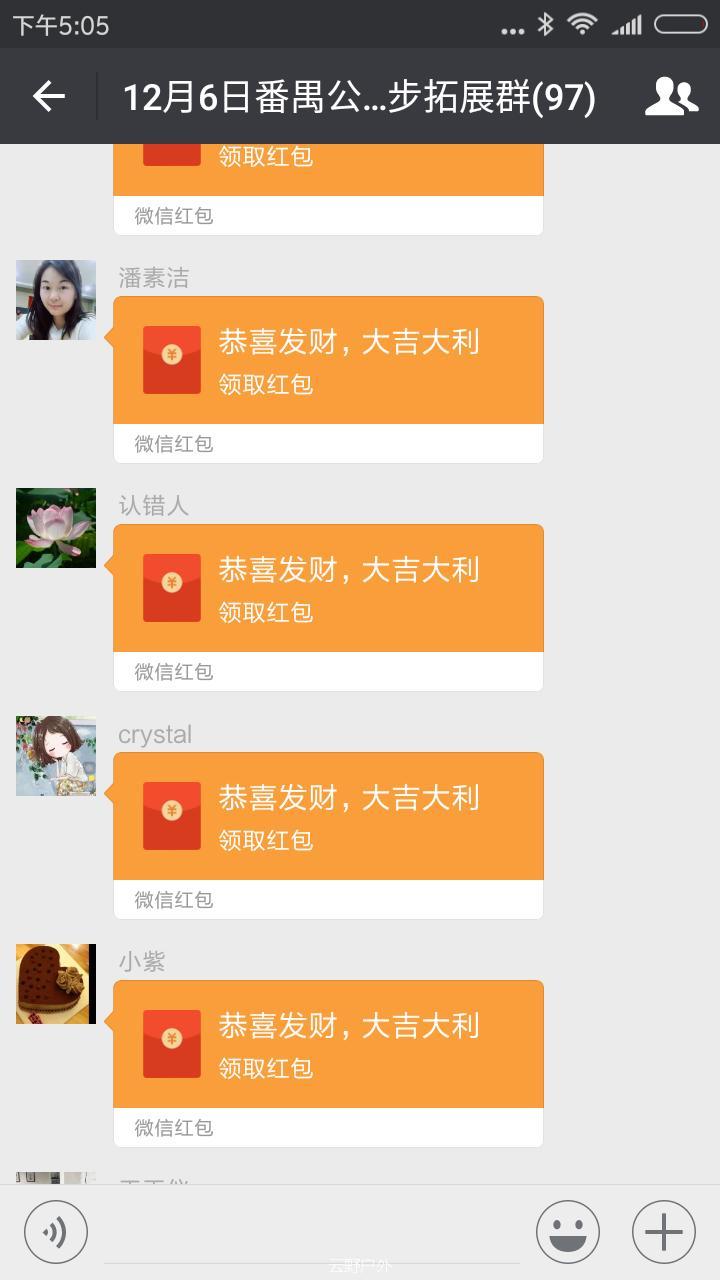Go back from the group chat
Image resolution: width=720 pixels, height=1280 pixels.
pos(49,96)
